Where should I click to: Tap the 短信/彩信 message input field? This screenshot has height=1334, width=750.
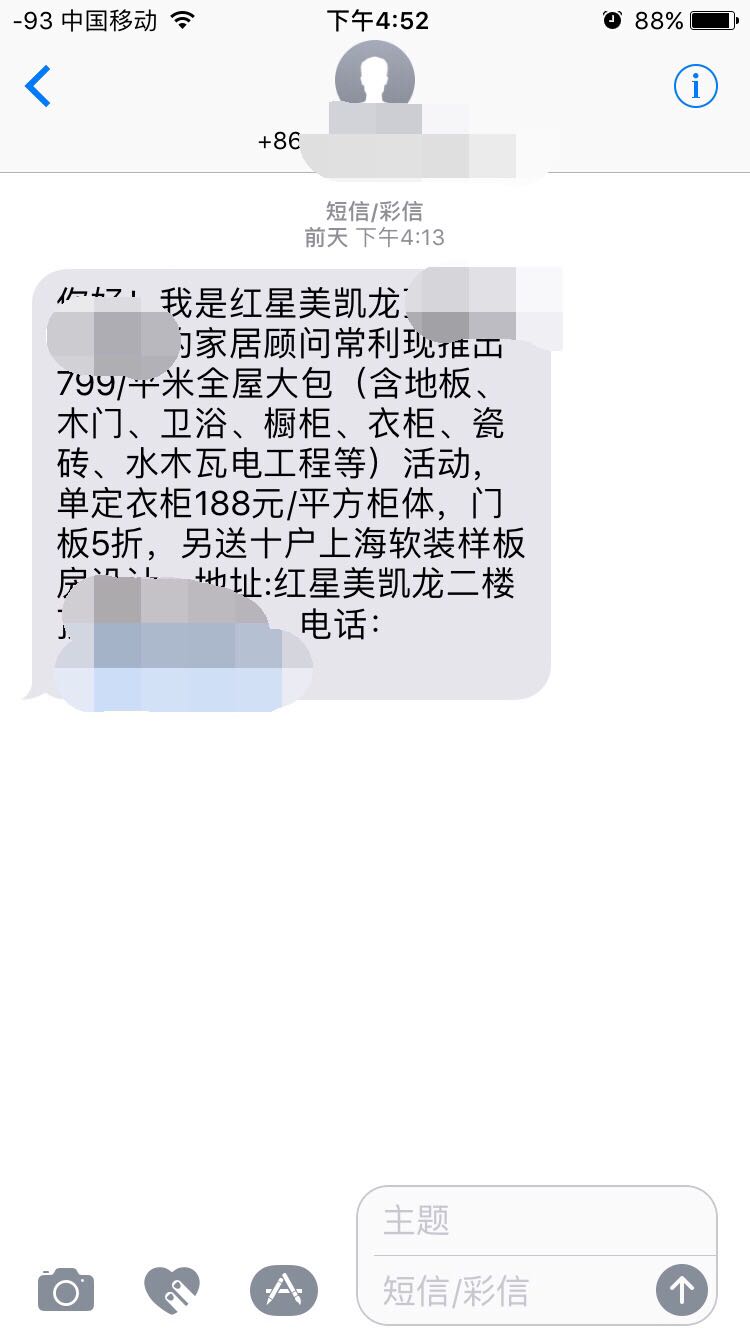tap(510, 1290)
